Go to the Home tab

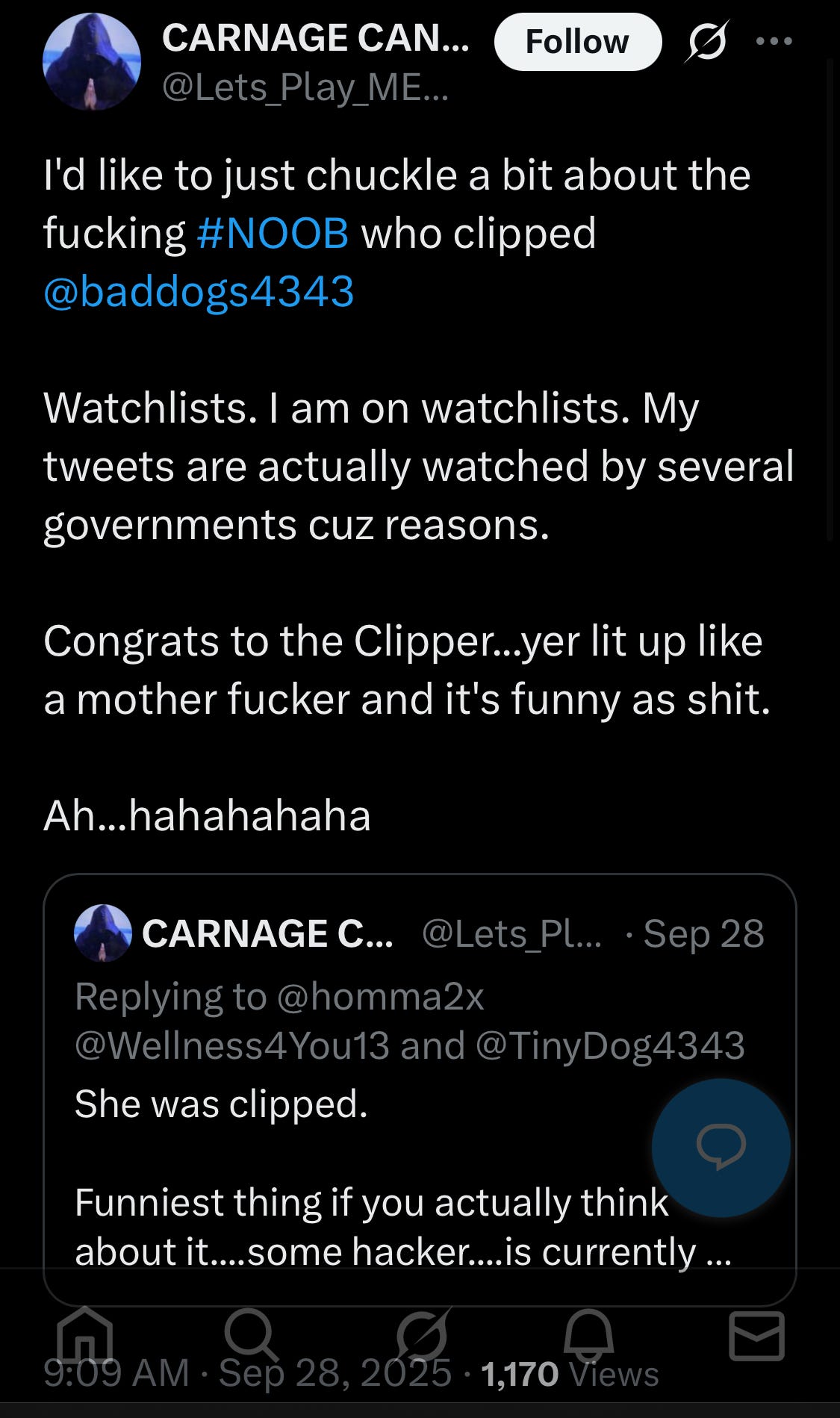85,1335
